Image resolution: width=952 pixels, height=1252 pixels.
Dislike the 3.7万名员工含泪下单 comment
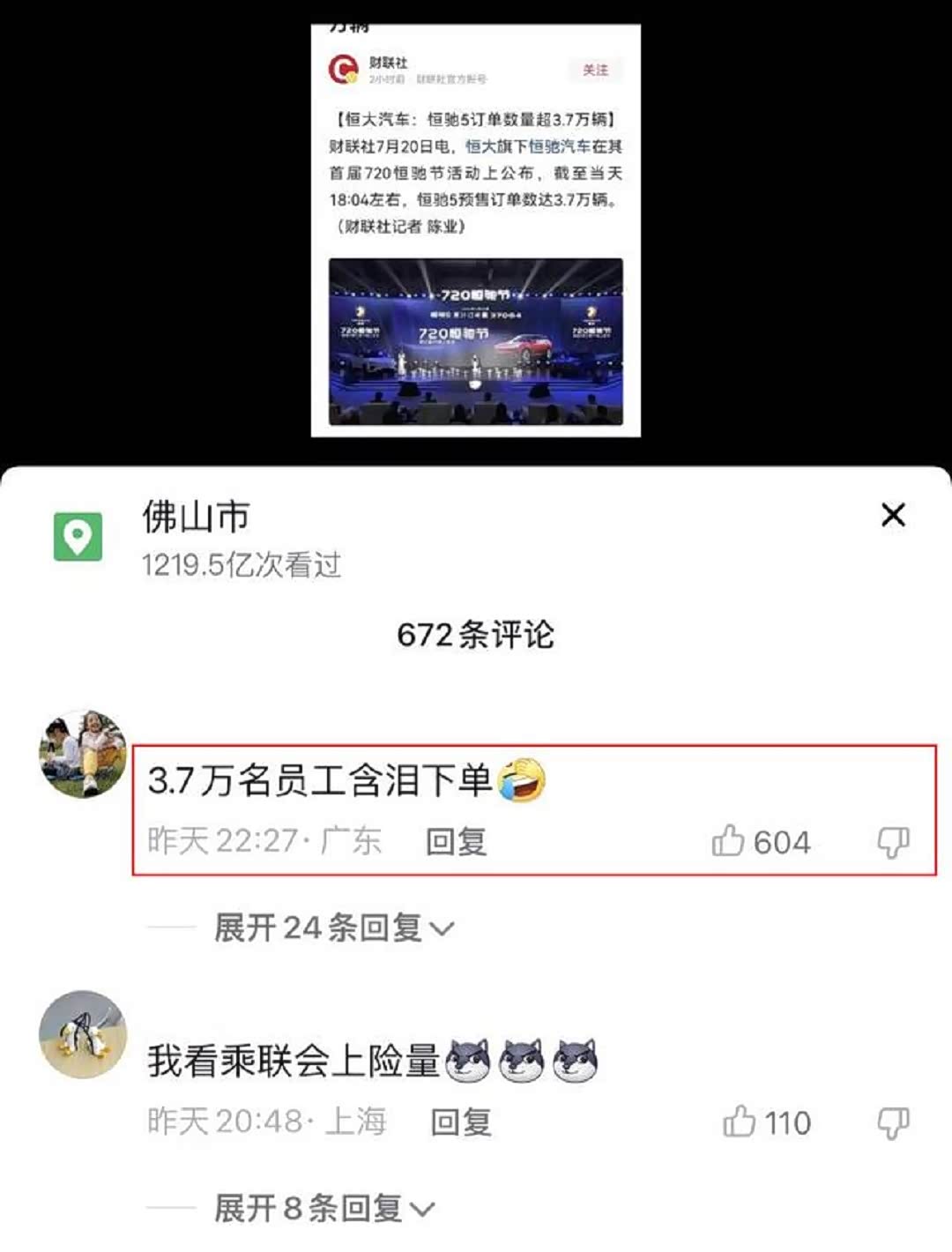(893, 842)
